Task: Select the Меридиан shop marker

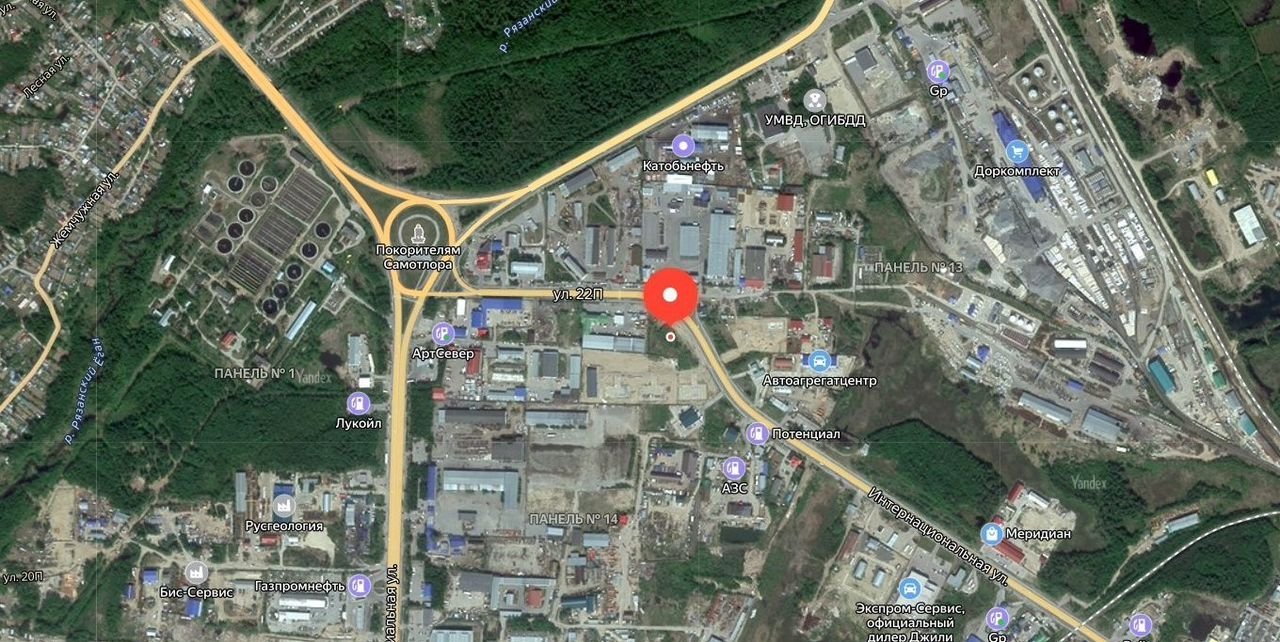Action: [992, 533]
